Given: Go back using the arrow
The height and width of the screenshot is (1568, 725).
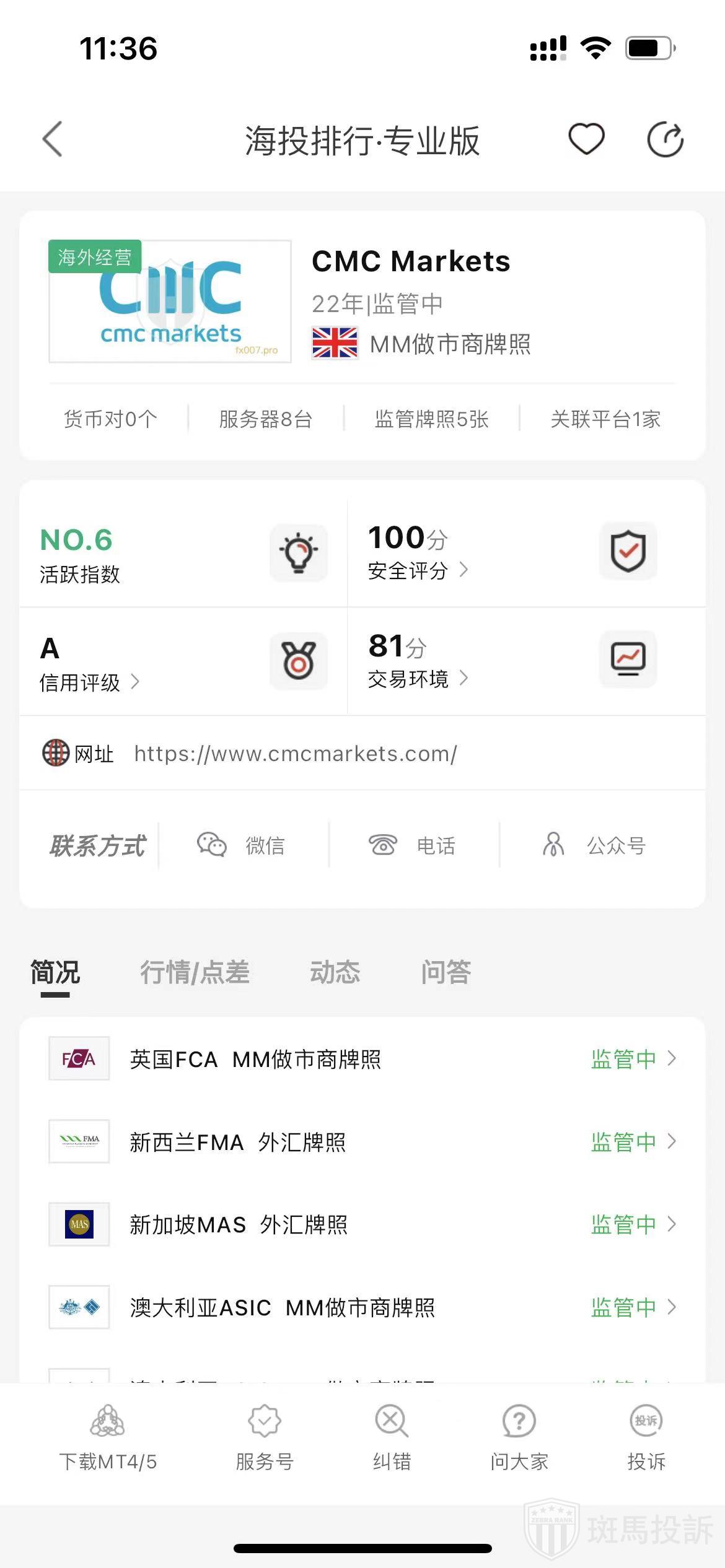Looking at the screenshot, I should (x=53, y=139).
